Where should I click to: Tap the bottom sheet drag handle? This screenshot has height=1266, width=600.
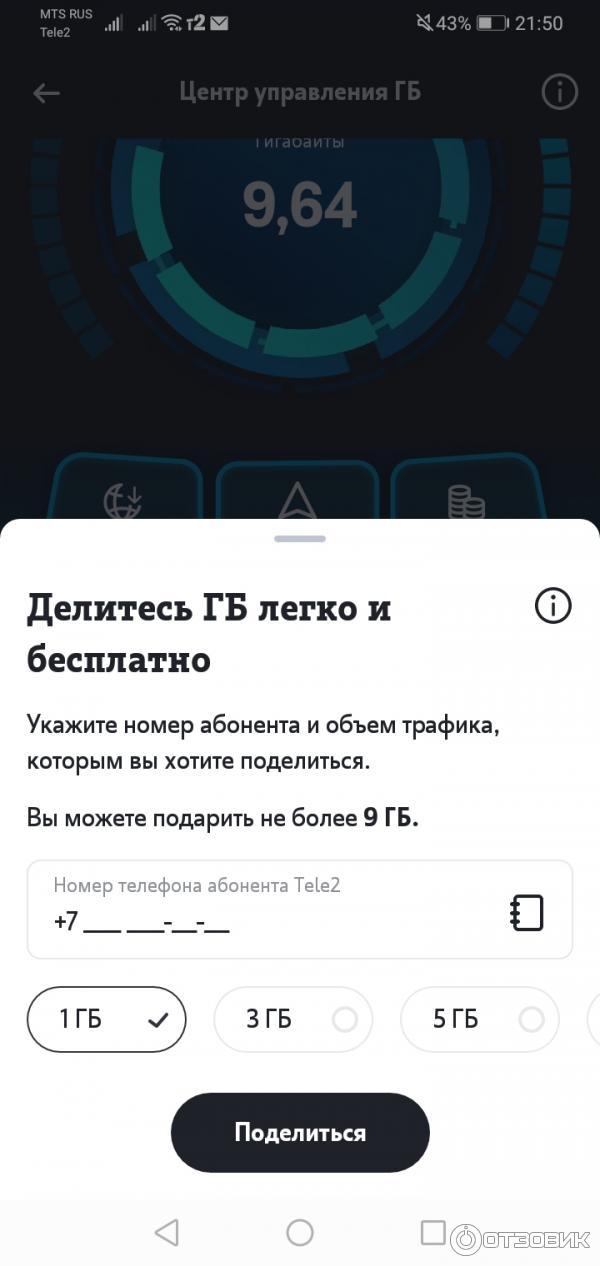(300, 539)
